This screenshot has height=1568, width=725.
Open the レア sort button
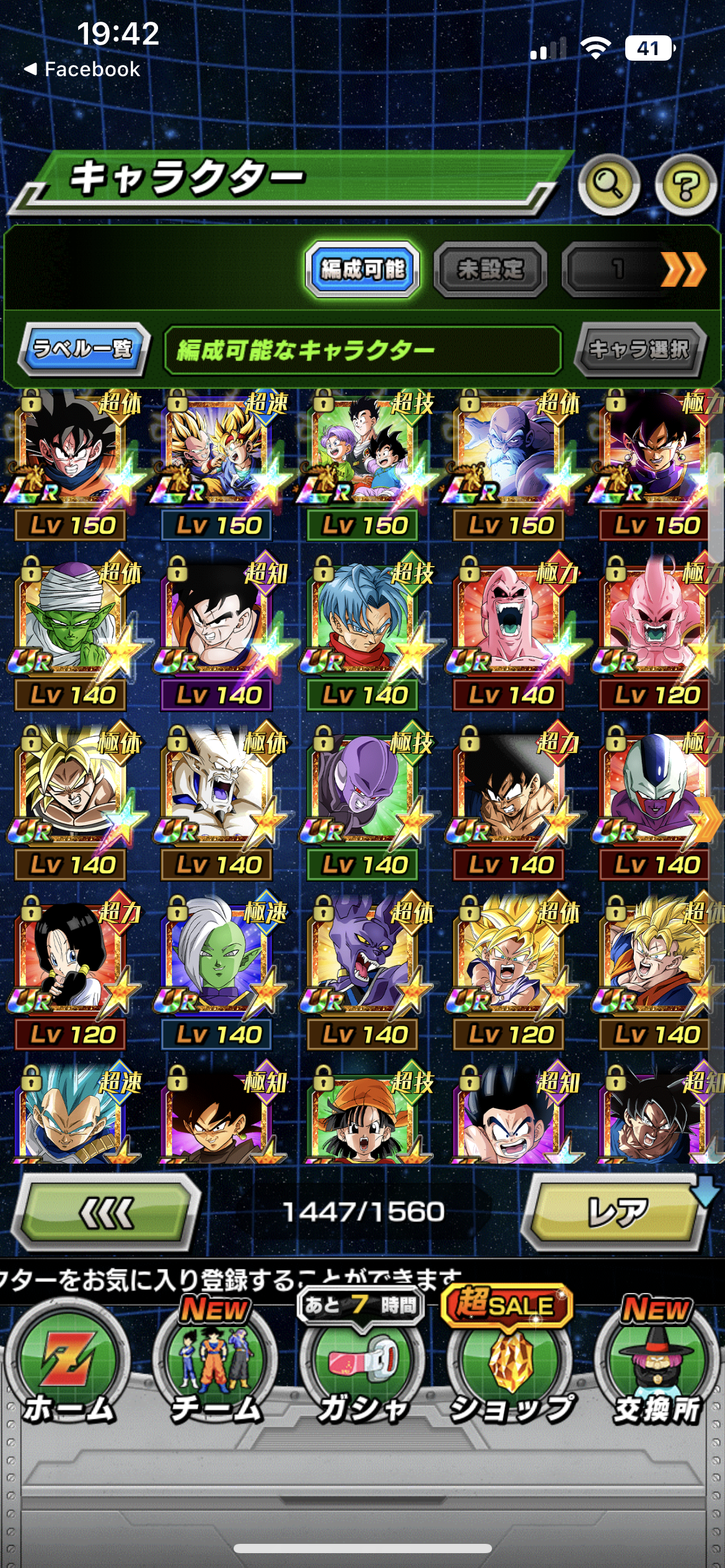tap(617, 1212)
